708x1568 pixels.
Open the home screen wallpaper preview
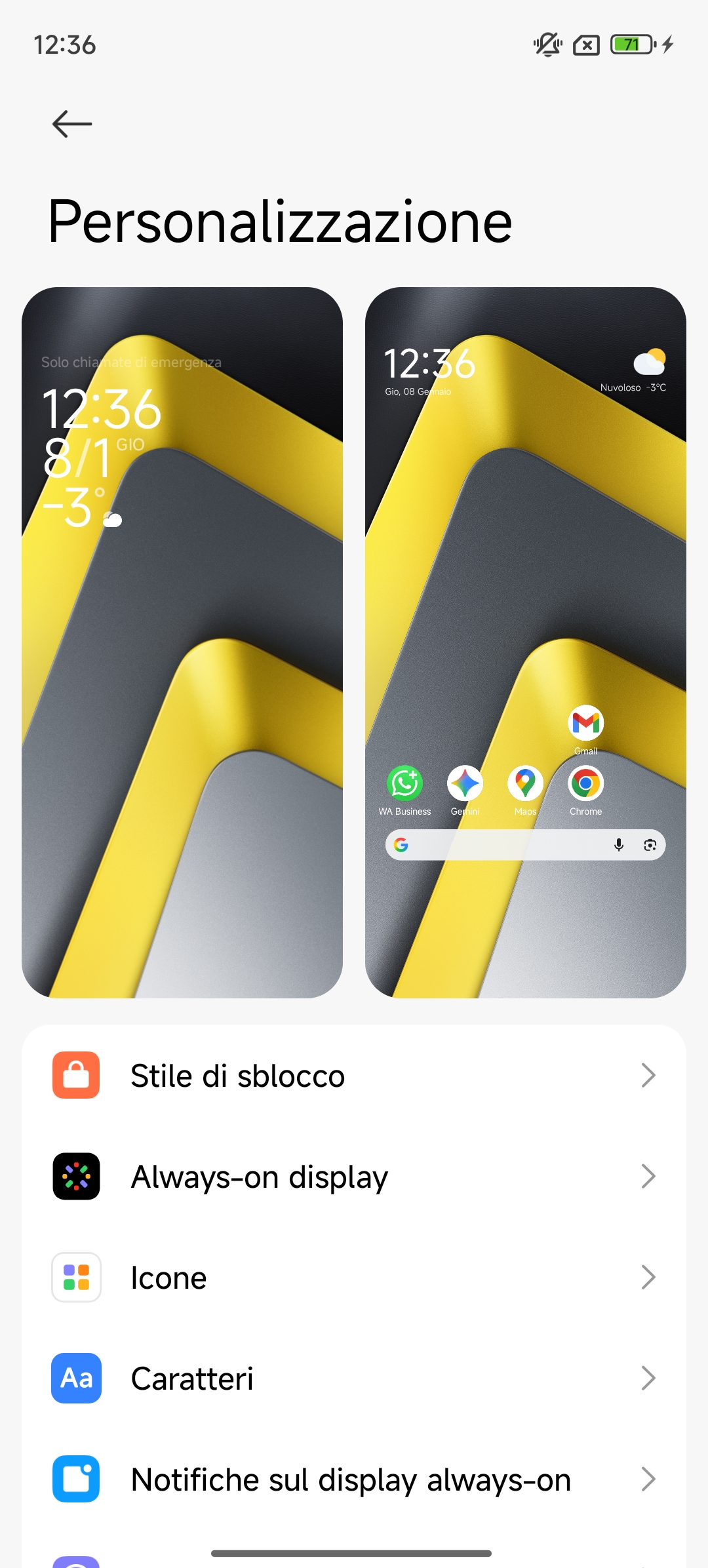(525, 642)
